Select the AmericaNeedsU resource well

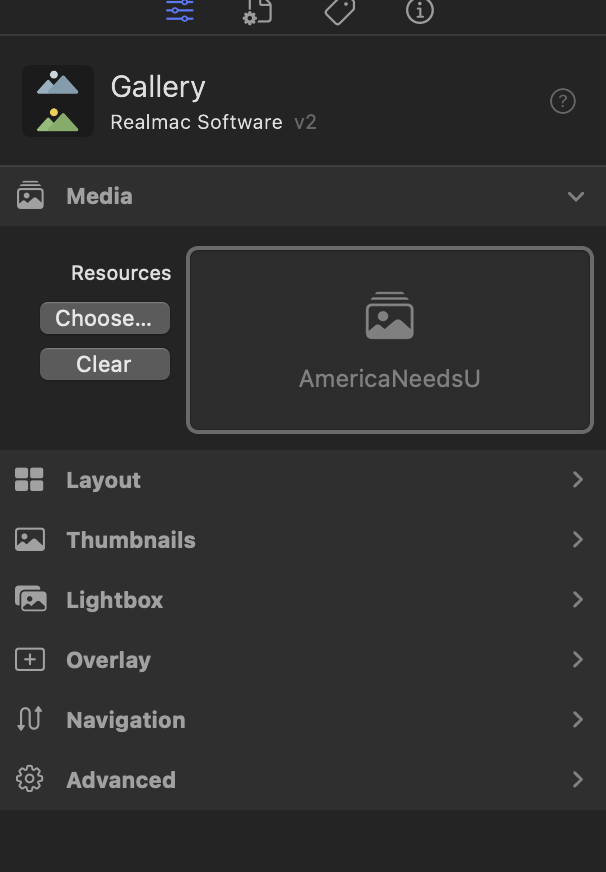[390, 340]
